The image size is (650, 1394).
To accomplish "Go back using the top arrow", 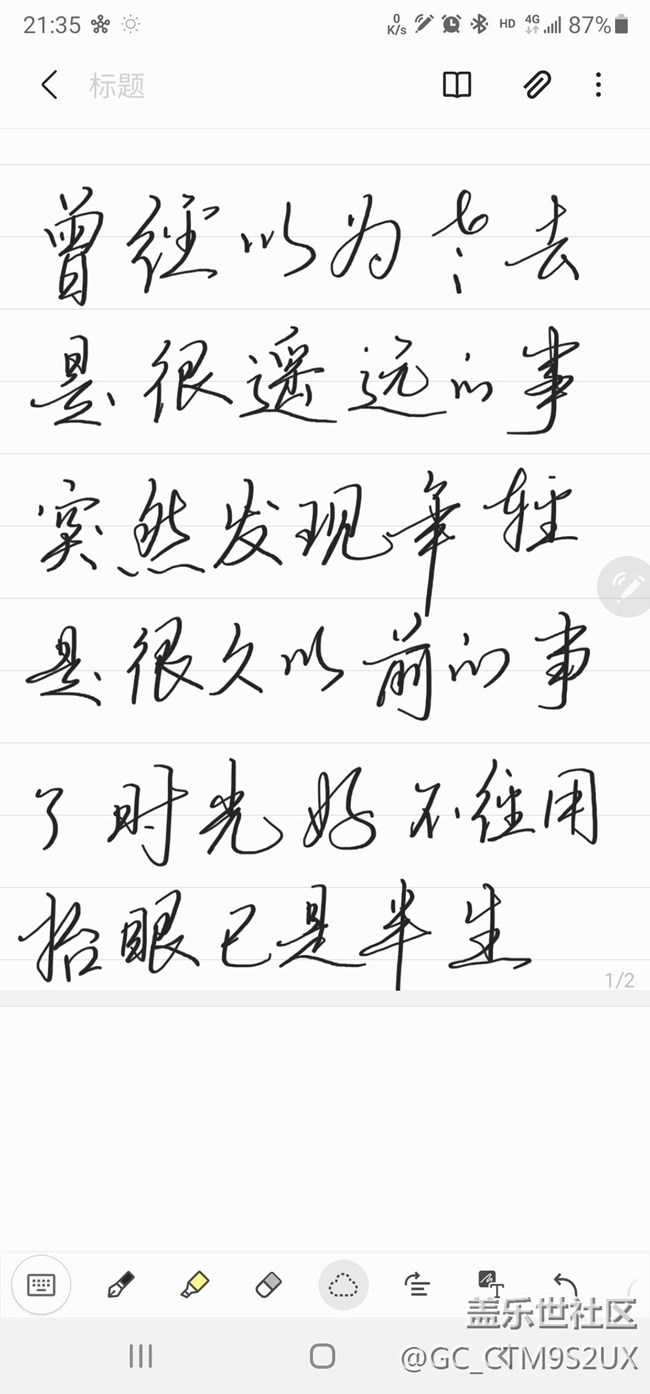I will [x=49, y=85].
